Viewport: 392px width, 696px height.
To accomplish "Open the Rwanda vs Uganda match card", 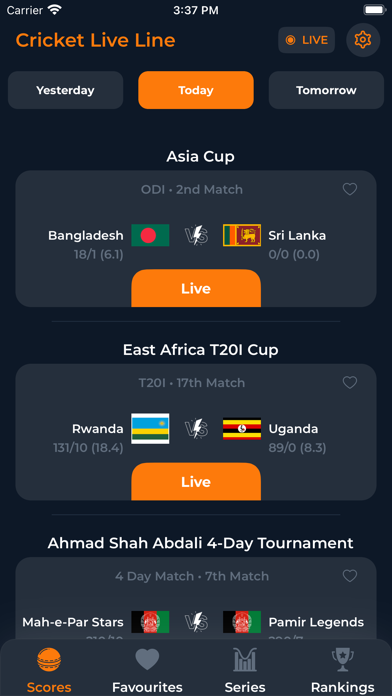I will 196,432.
